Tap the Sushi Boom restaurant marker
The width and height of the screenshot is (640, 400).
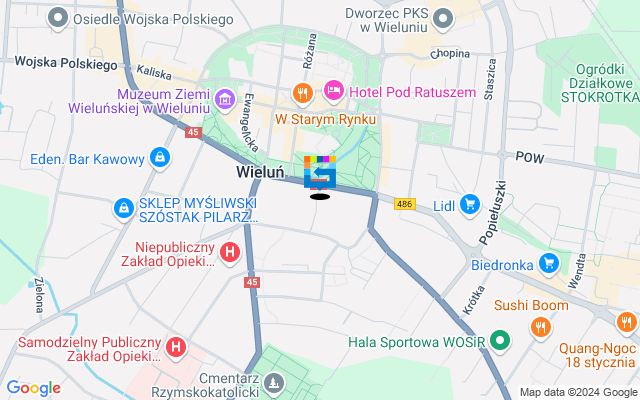[540, 326]
